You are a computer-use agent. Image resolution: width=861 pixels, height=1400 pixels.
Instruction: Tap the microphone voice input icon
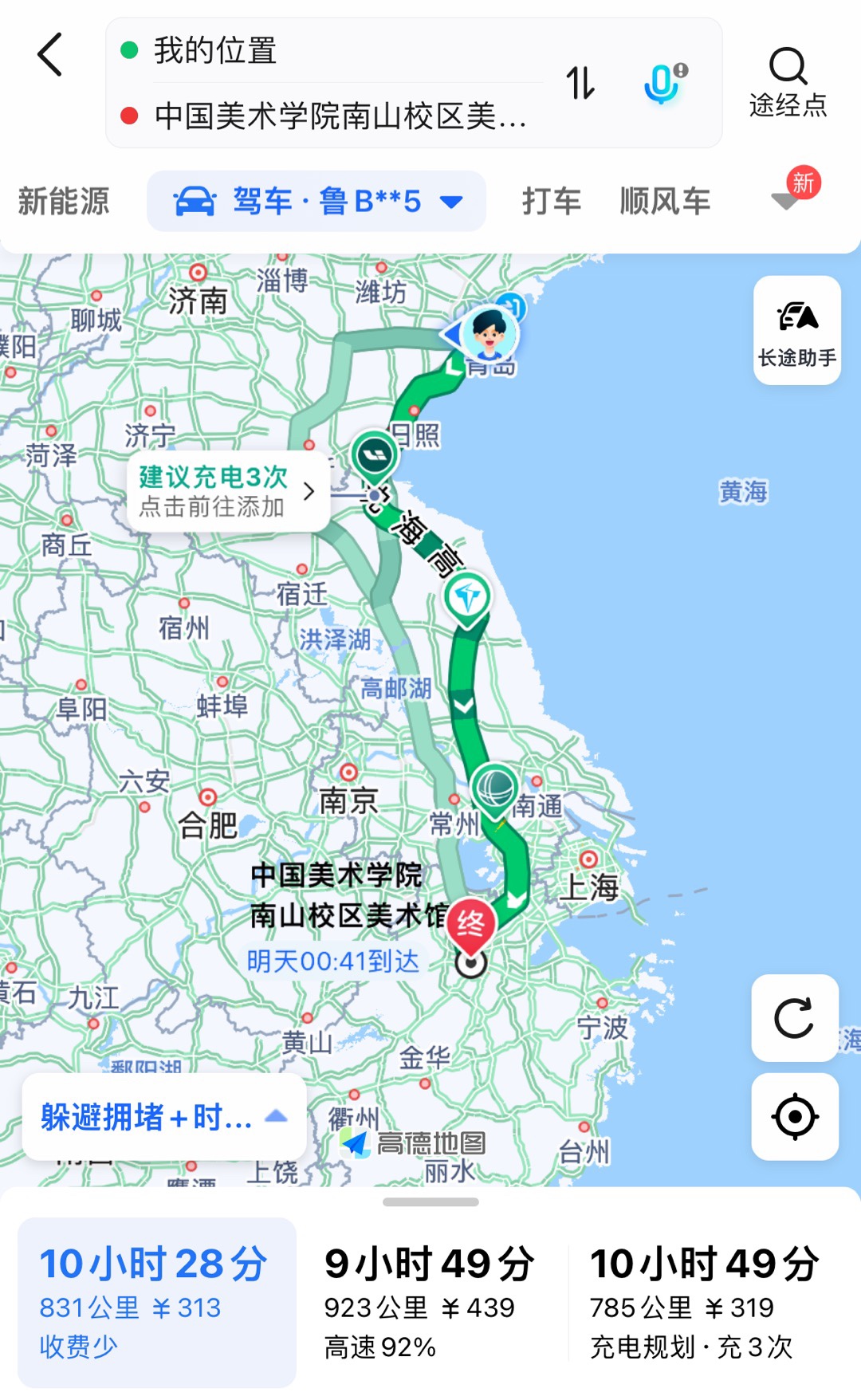[663, 83]
